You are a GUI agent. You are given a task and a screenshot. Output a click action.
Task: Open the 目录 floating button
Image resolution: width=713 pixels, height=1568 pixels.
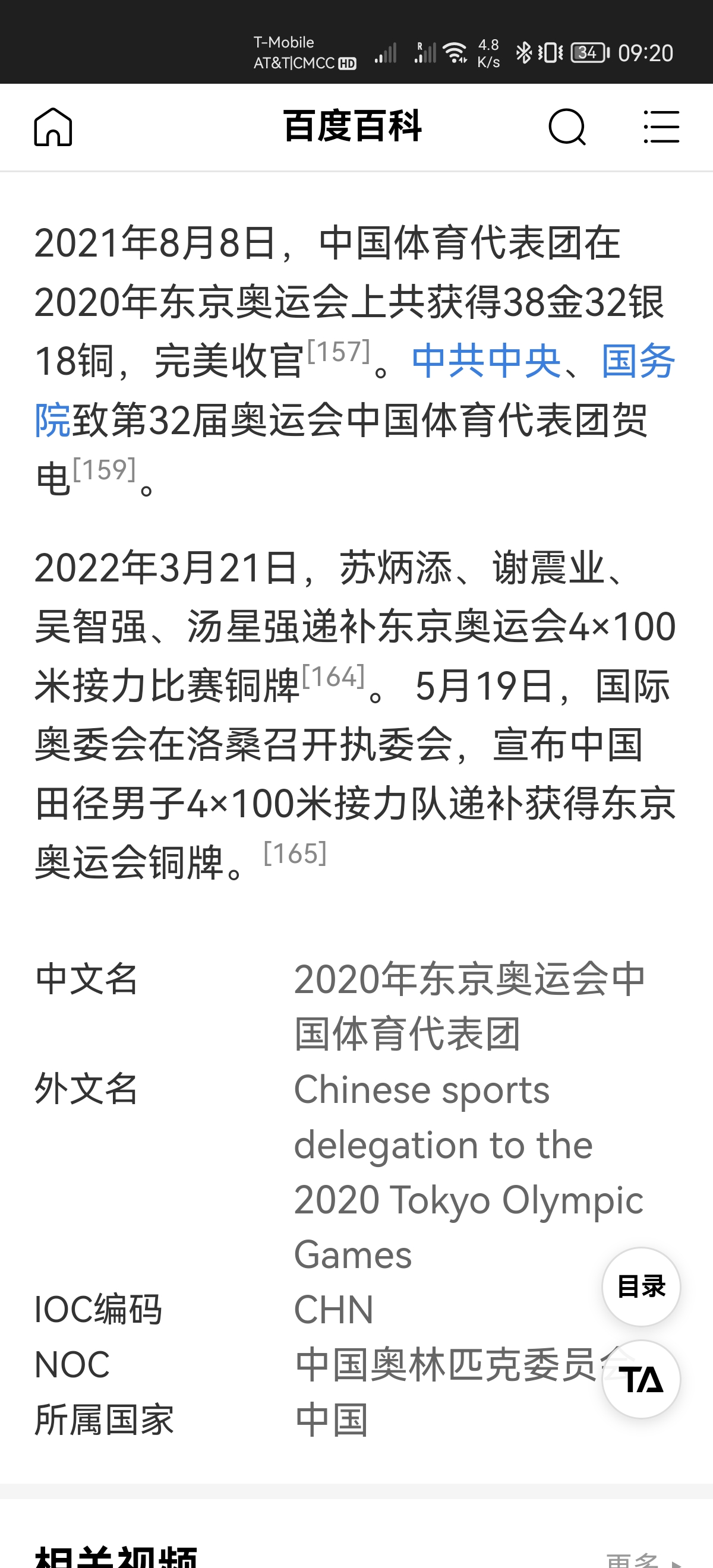point(641,1286)
